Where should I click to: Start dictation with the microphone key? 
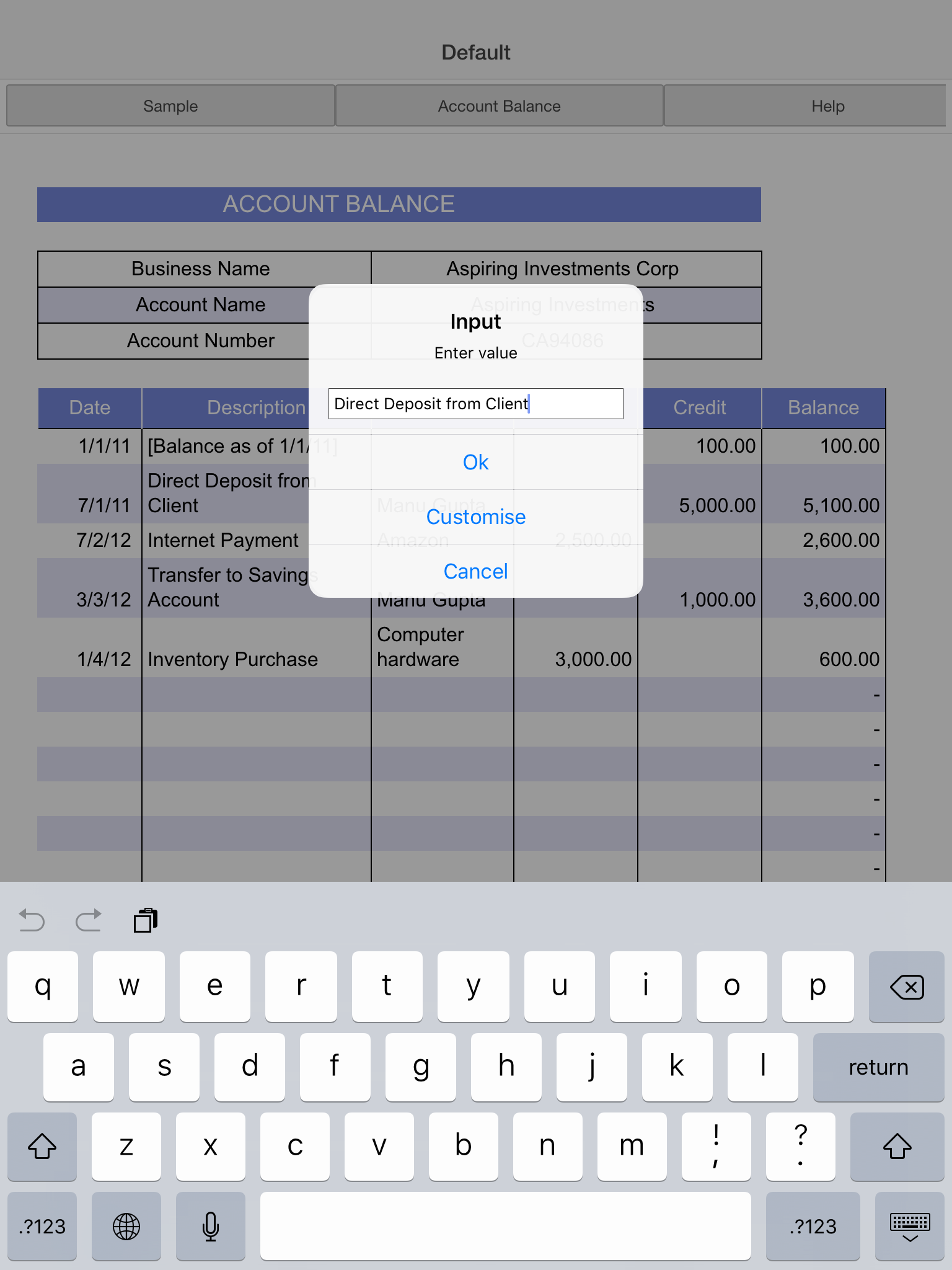211,1227
